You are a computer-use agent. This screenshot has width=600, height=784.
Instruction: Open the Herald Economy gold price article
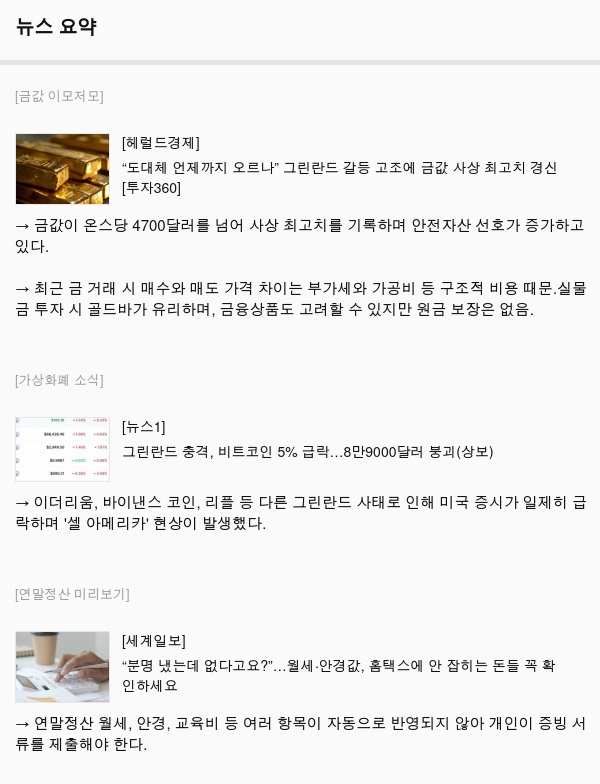pos(339,168)
